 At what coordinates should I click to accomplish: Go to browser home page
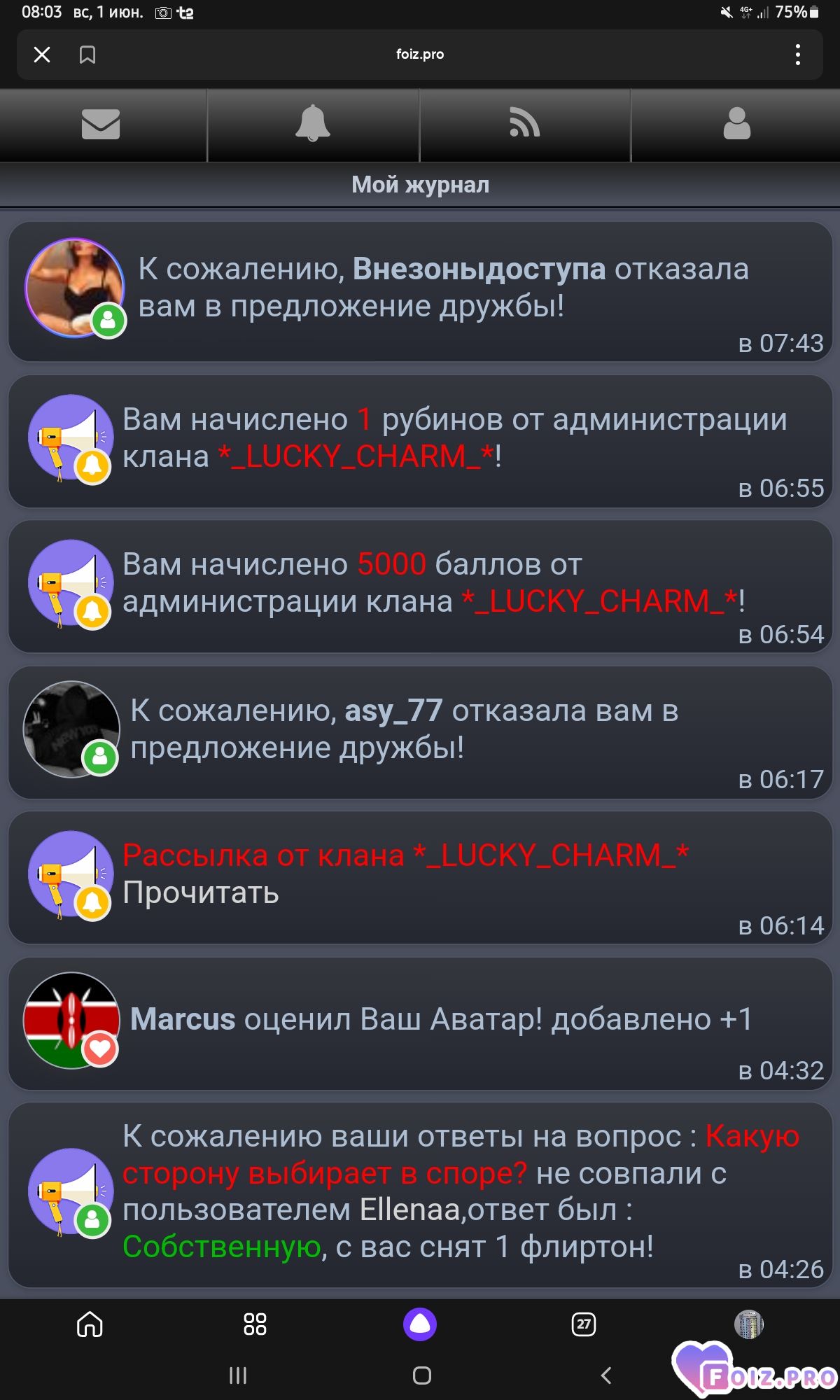(x=90, y=1324)
